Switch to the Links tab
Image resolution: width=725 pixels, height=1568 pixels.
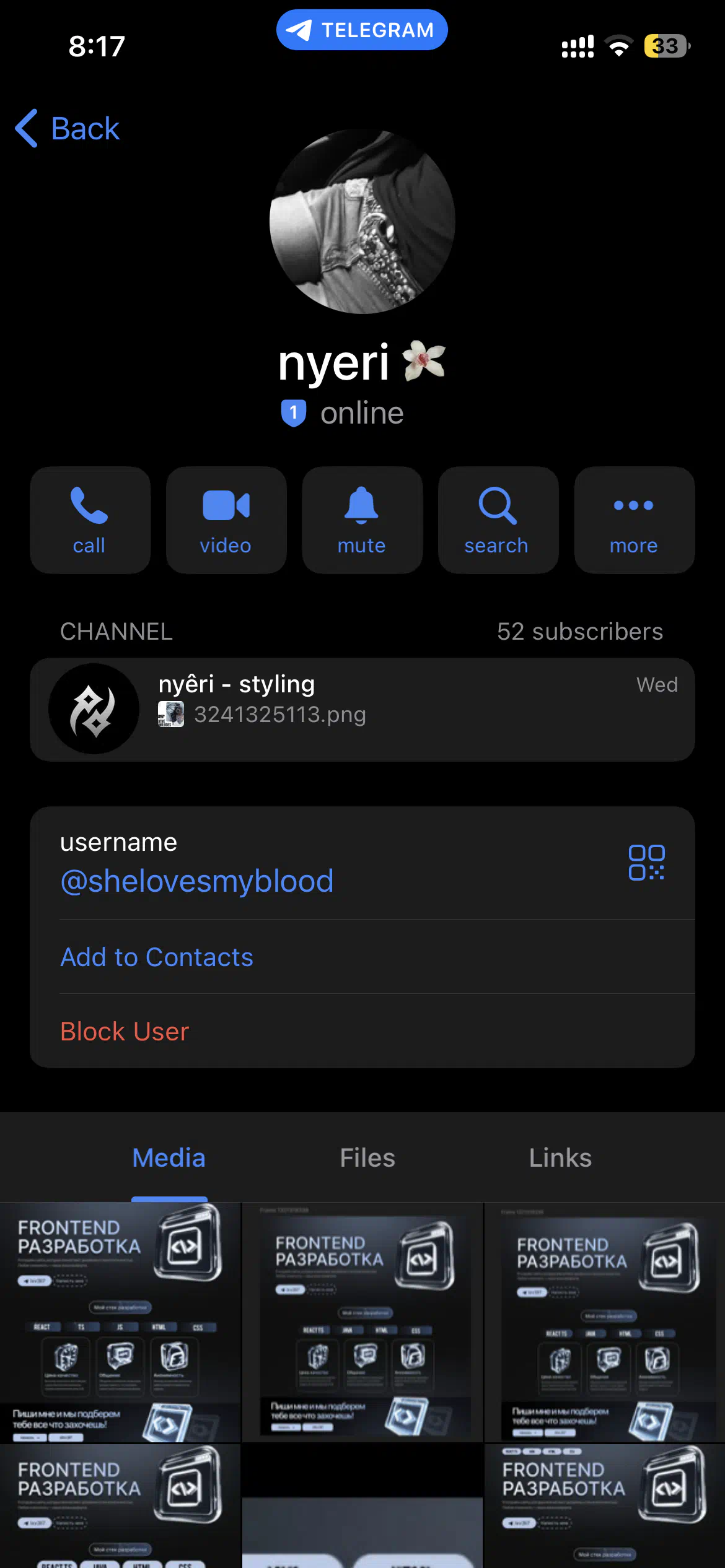pyautogui.click(x=560, y=1158)
